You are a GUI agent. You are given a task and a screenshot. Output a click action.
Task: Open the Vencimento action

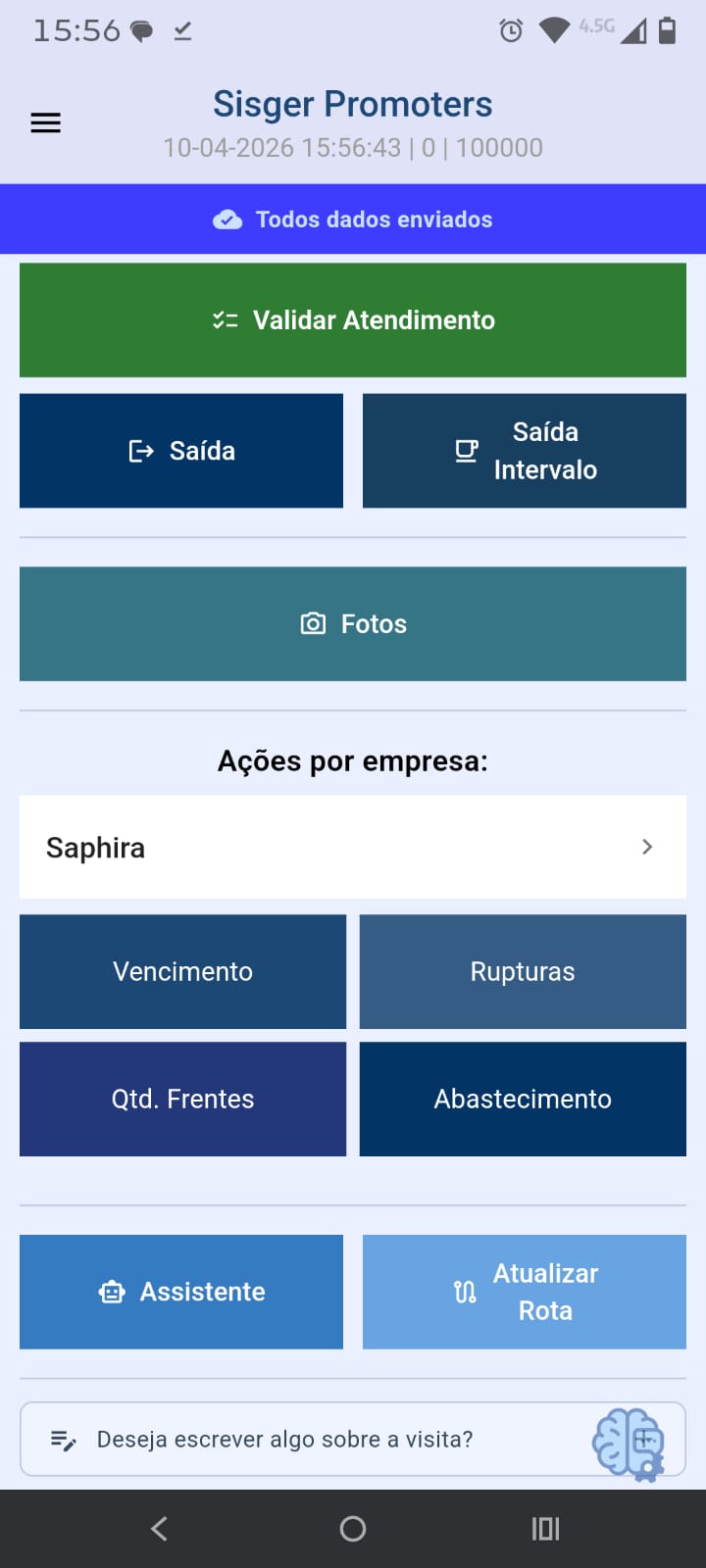pos(182,971)
